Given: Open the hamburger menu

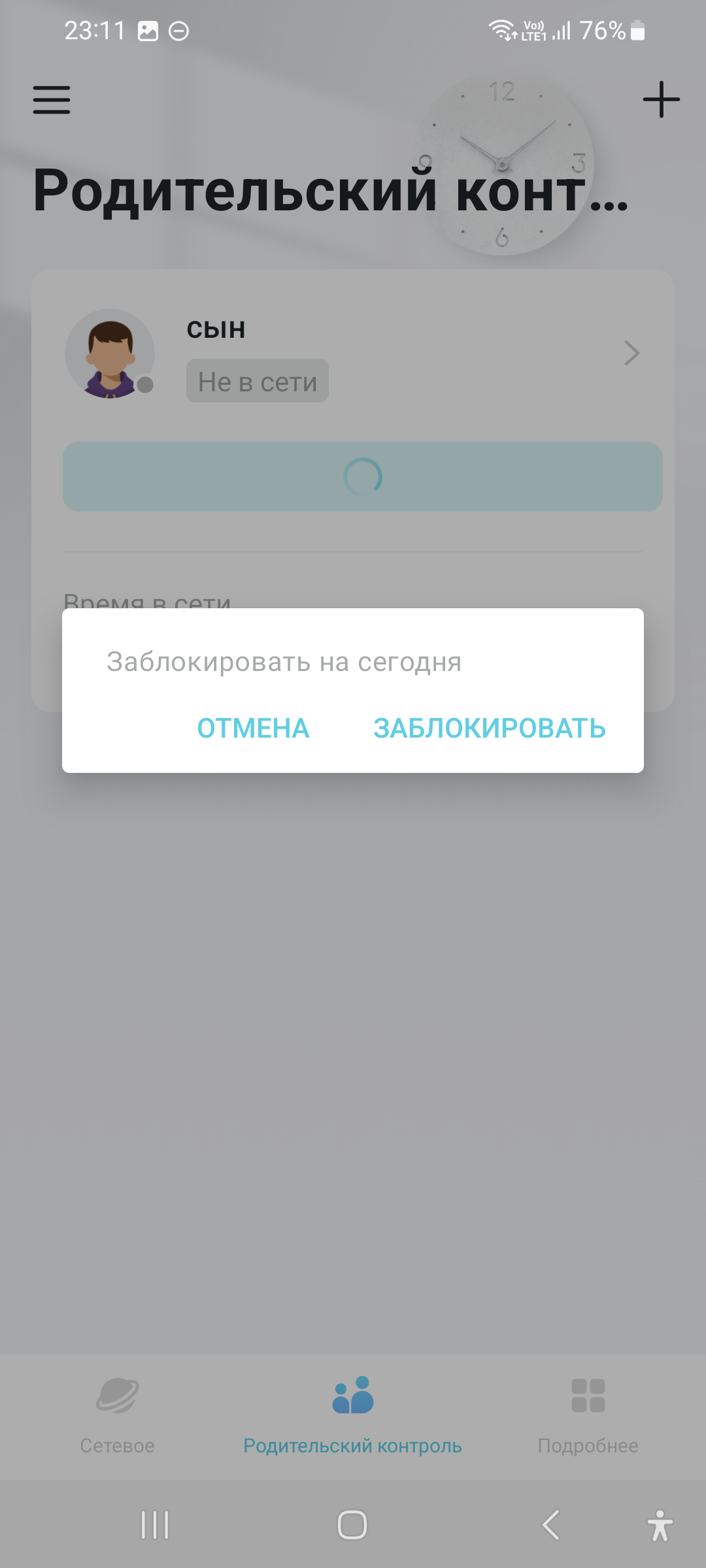Looking at the screenshot, I should pos(52,100).
